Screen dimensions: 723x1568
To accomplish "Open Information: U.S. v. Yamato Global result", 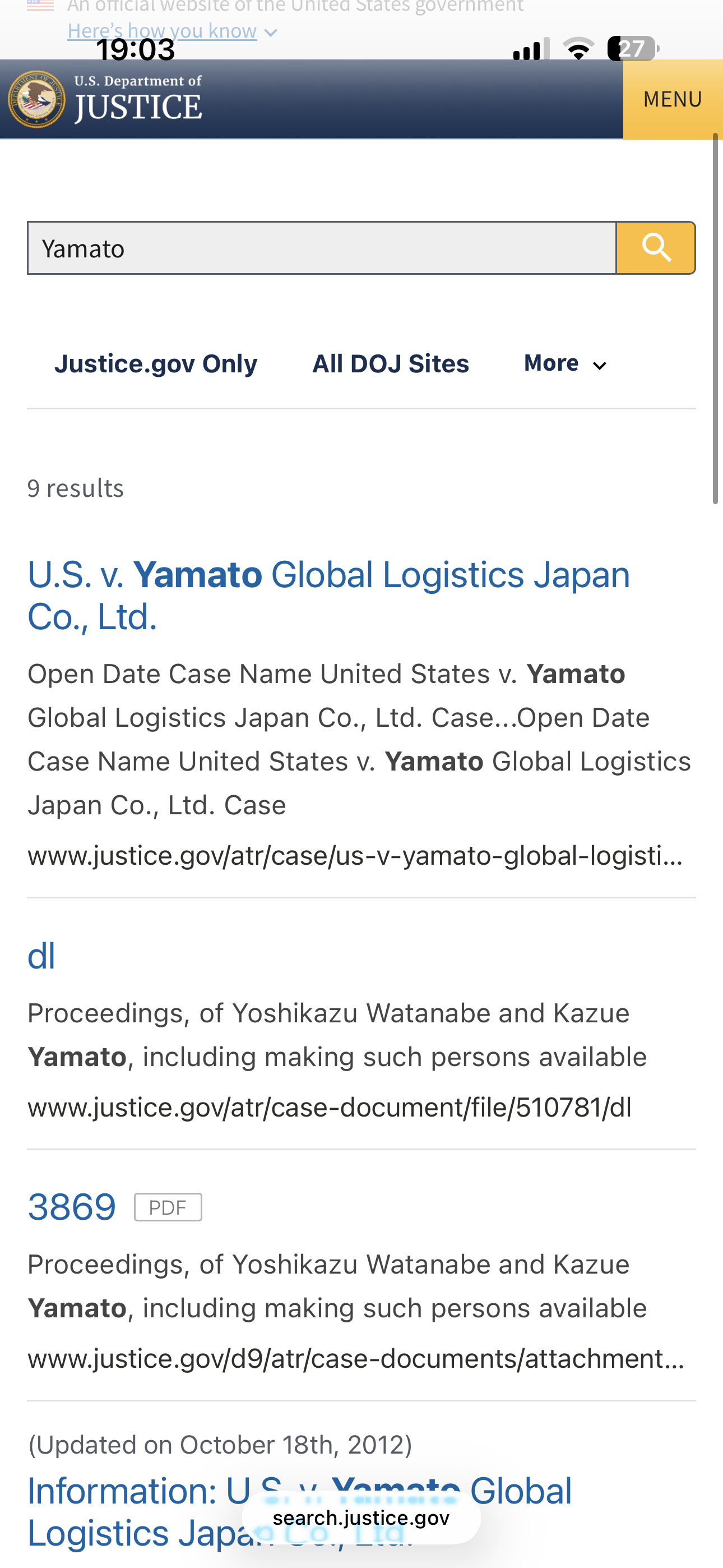I will tap(122, 1492).
